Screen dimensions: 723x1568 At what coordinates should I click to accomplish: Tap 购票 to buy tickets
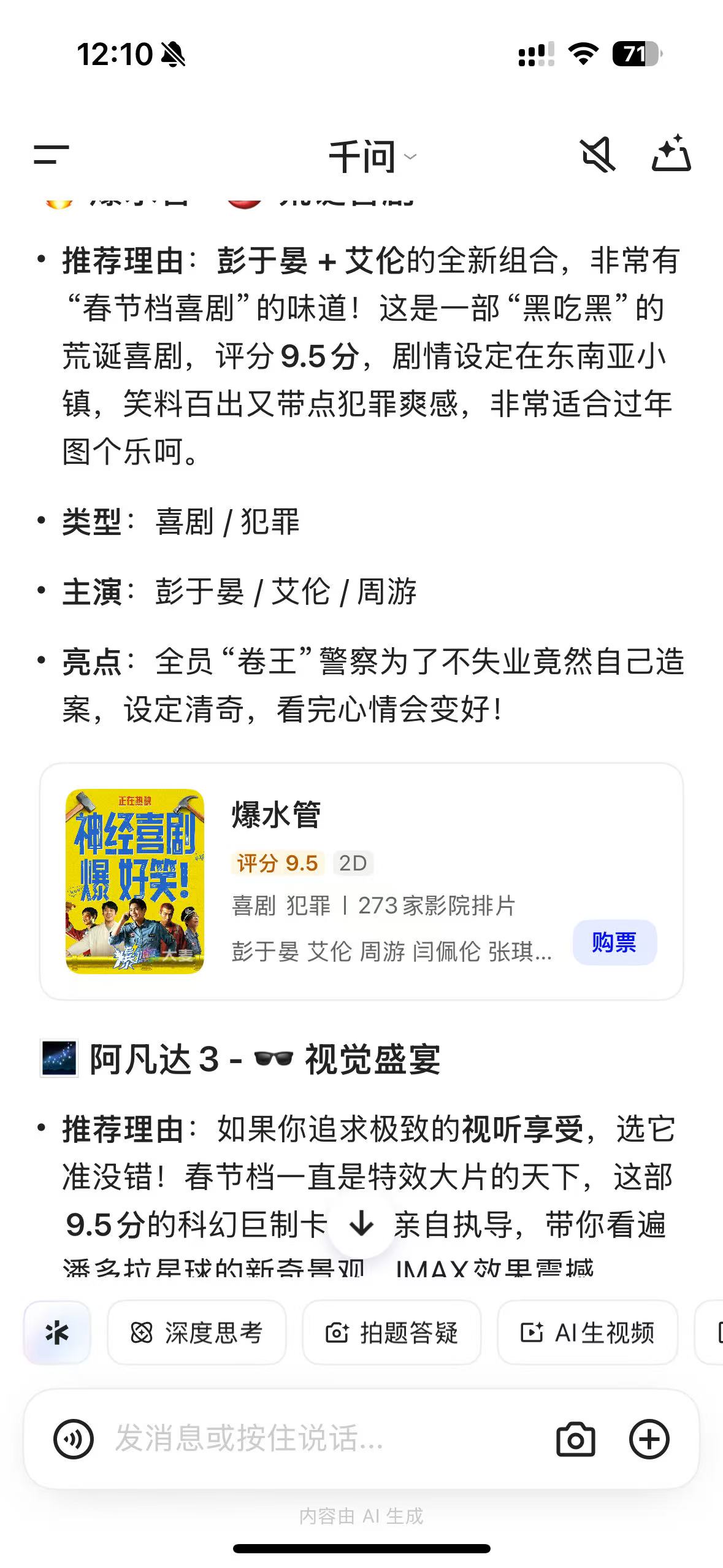click(614, 942)
